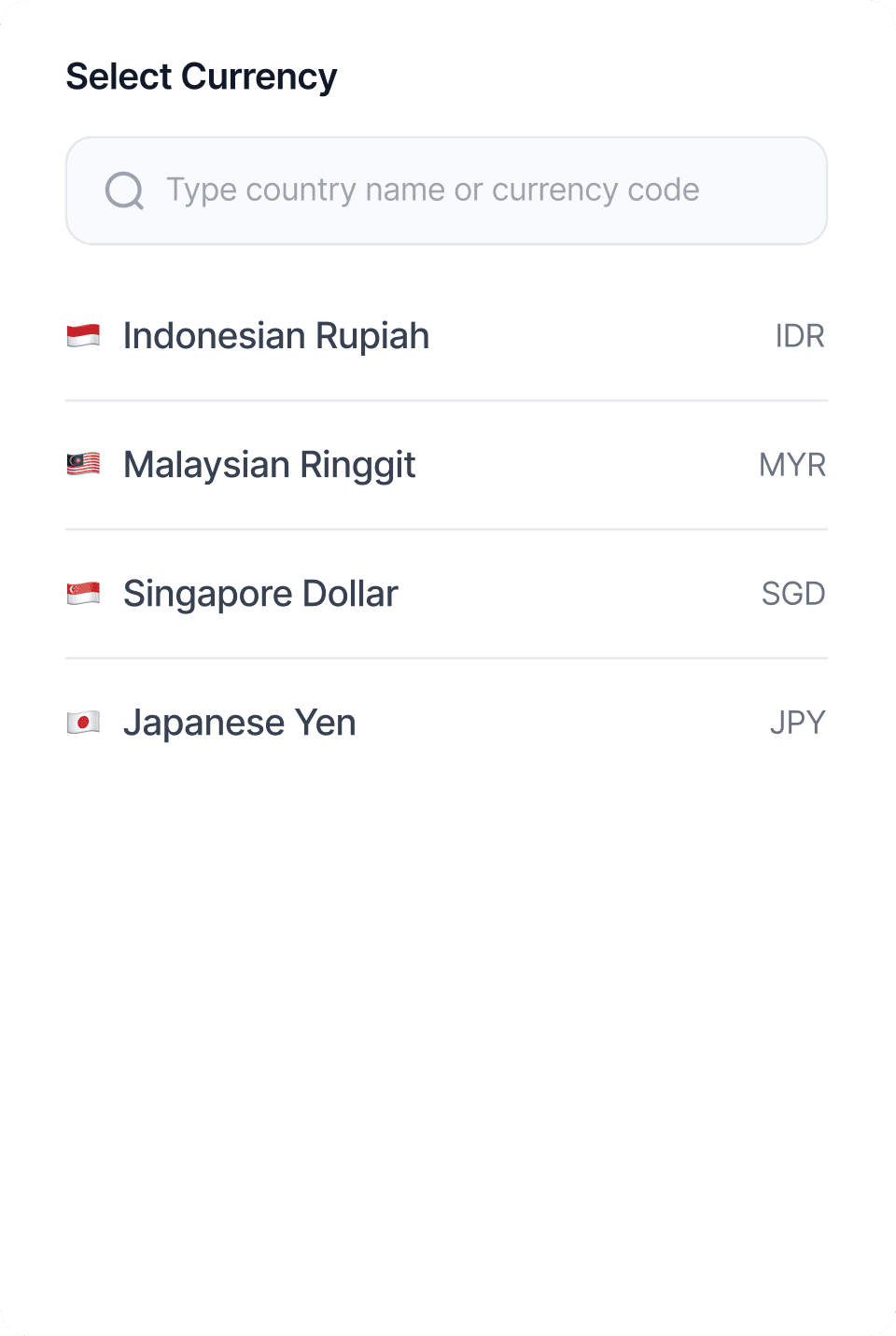Screen dimensions: 896x1336
Task: Choose Malaysian Ringgit from the list
Action: pos(446,465)
